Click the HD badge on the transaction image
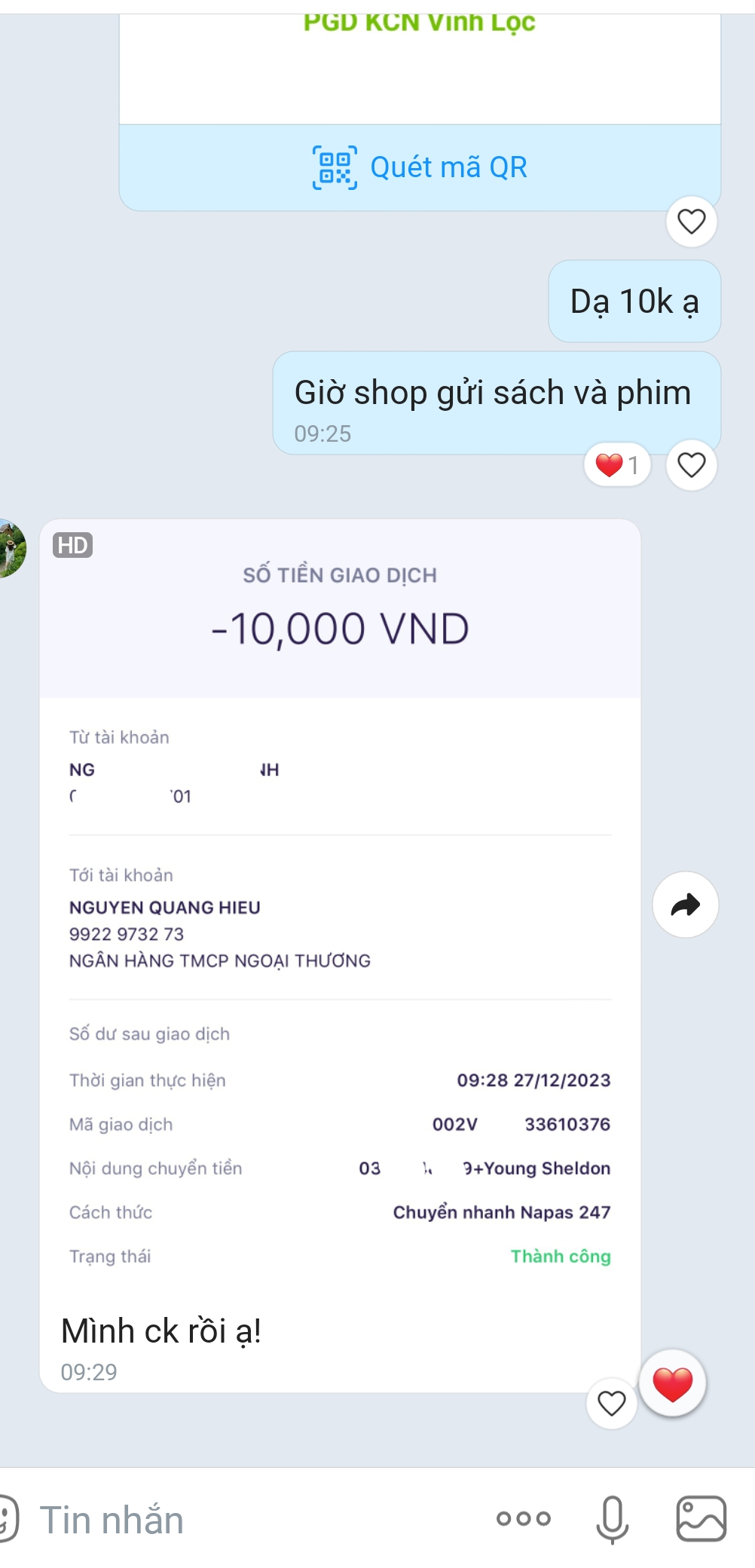The width and height of the screenshot is (755, 1568). pyautogui.click(x=72, y=543)
